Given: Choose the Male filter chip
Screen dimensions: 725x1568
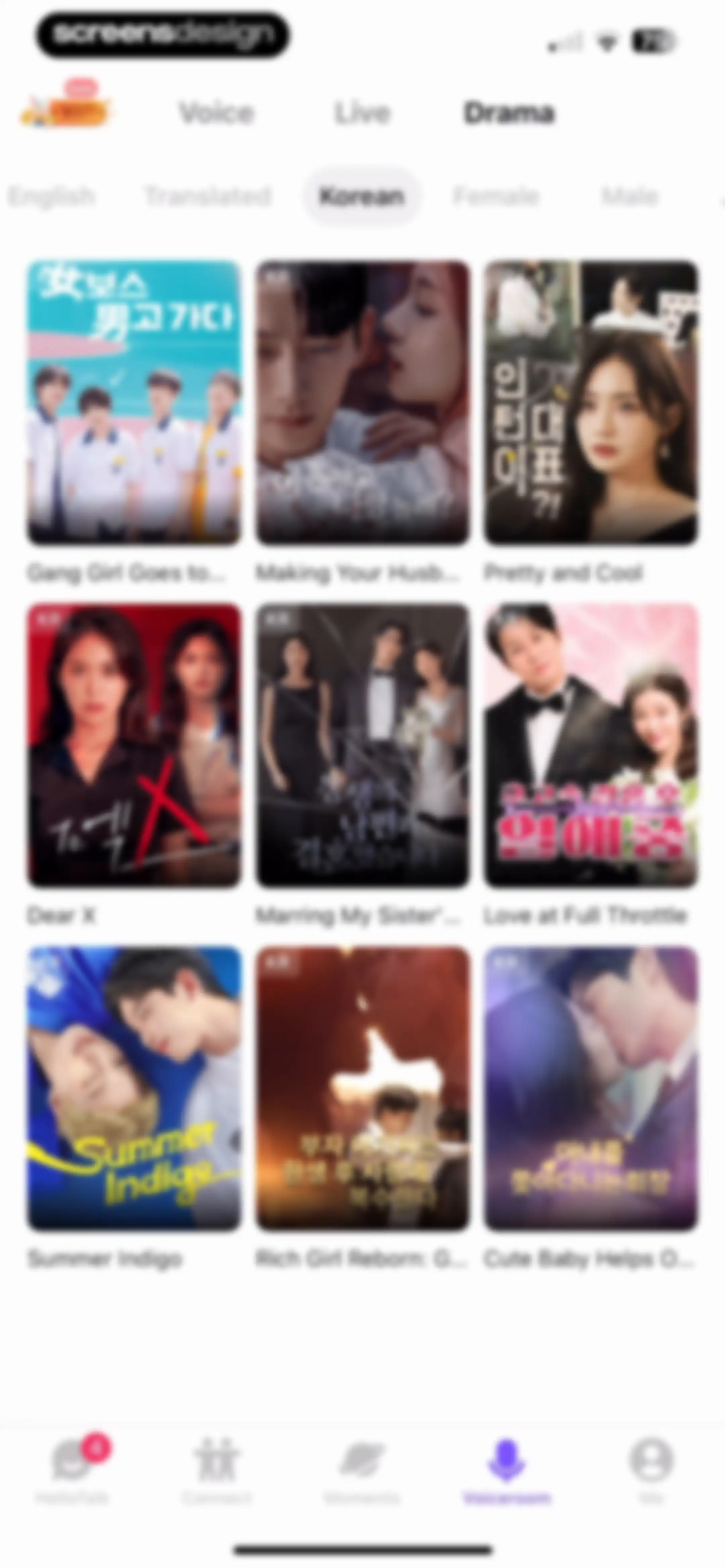Looking at the screenshot, I should pyautogui.click(x=629, y=197).
